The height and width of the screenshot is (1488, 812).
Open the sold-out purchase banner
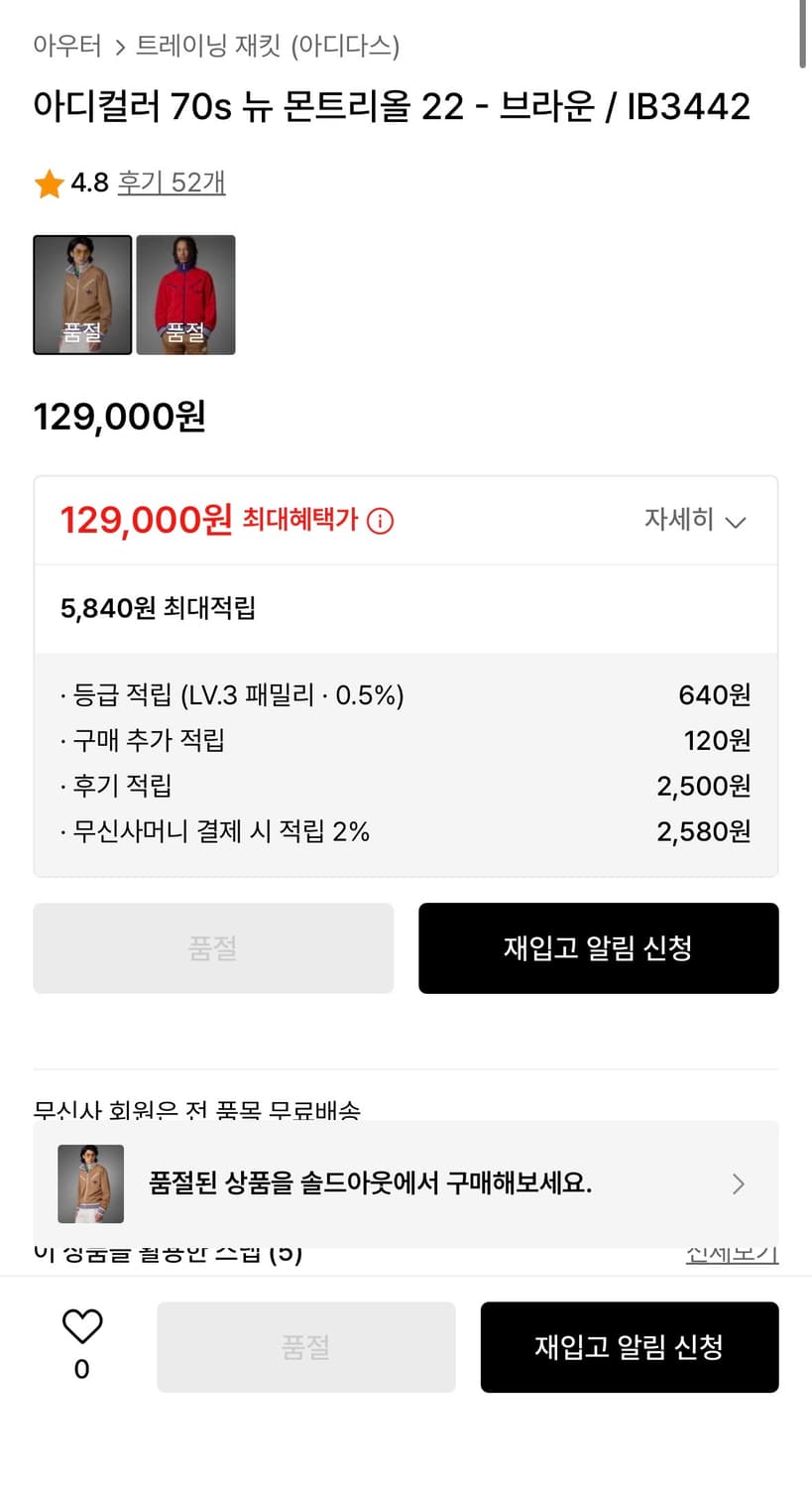pos(406,1183)
